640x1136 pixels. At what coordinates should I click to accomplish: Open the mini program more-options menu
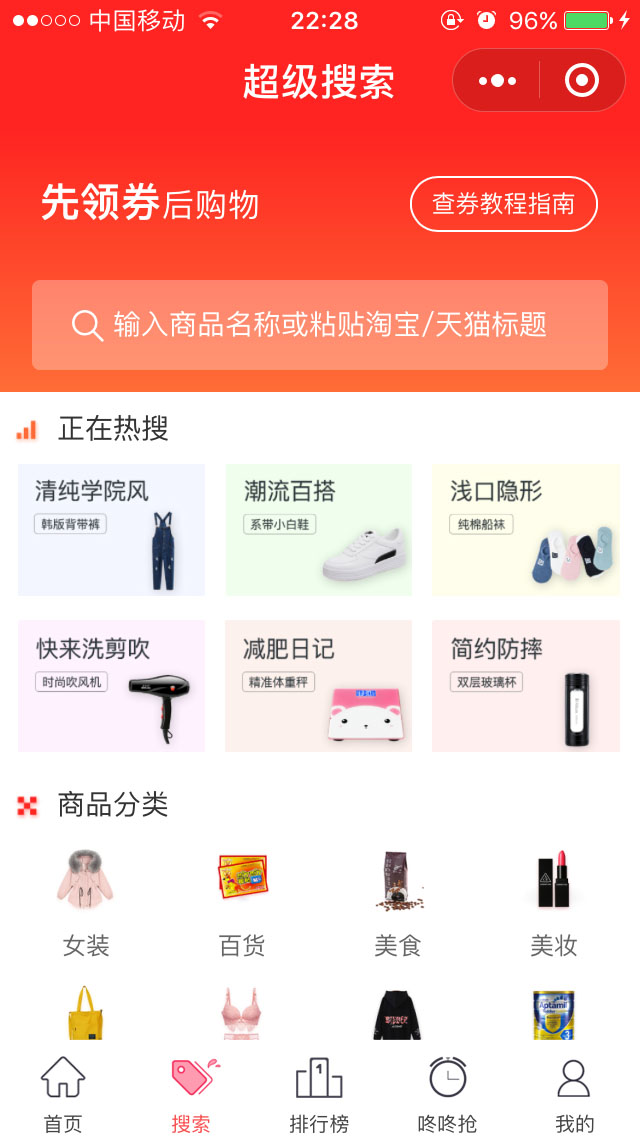coord(497,80)
